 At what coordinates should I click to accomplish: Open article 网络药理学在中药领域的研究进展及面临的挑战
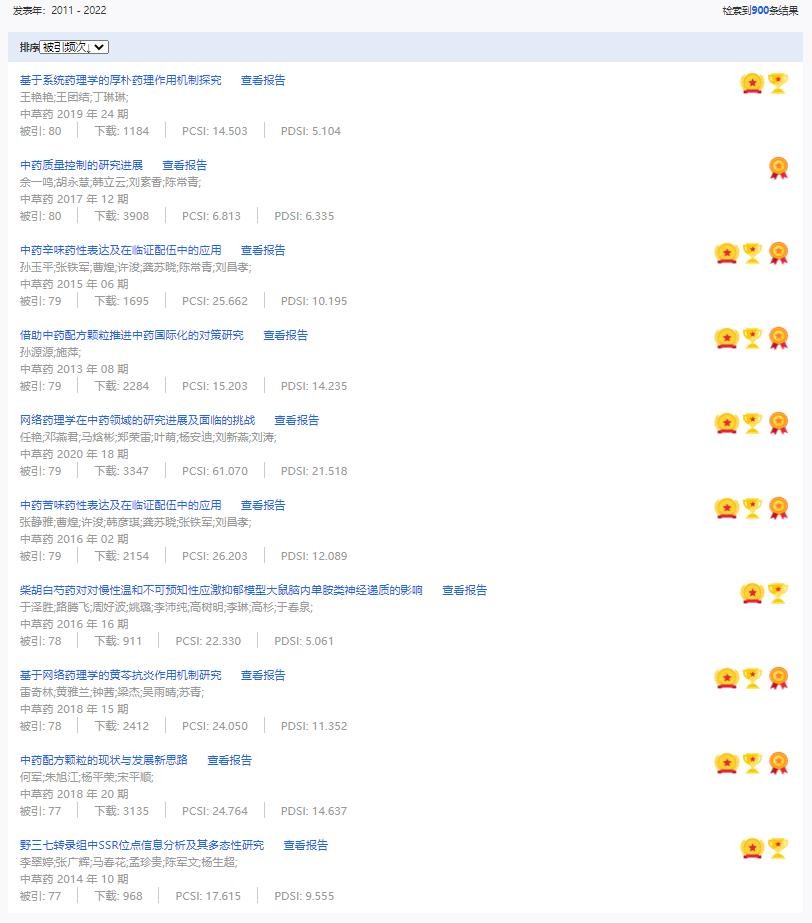pos(138,420)
